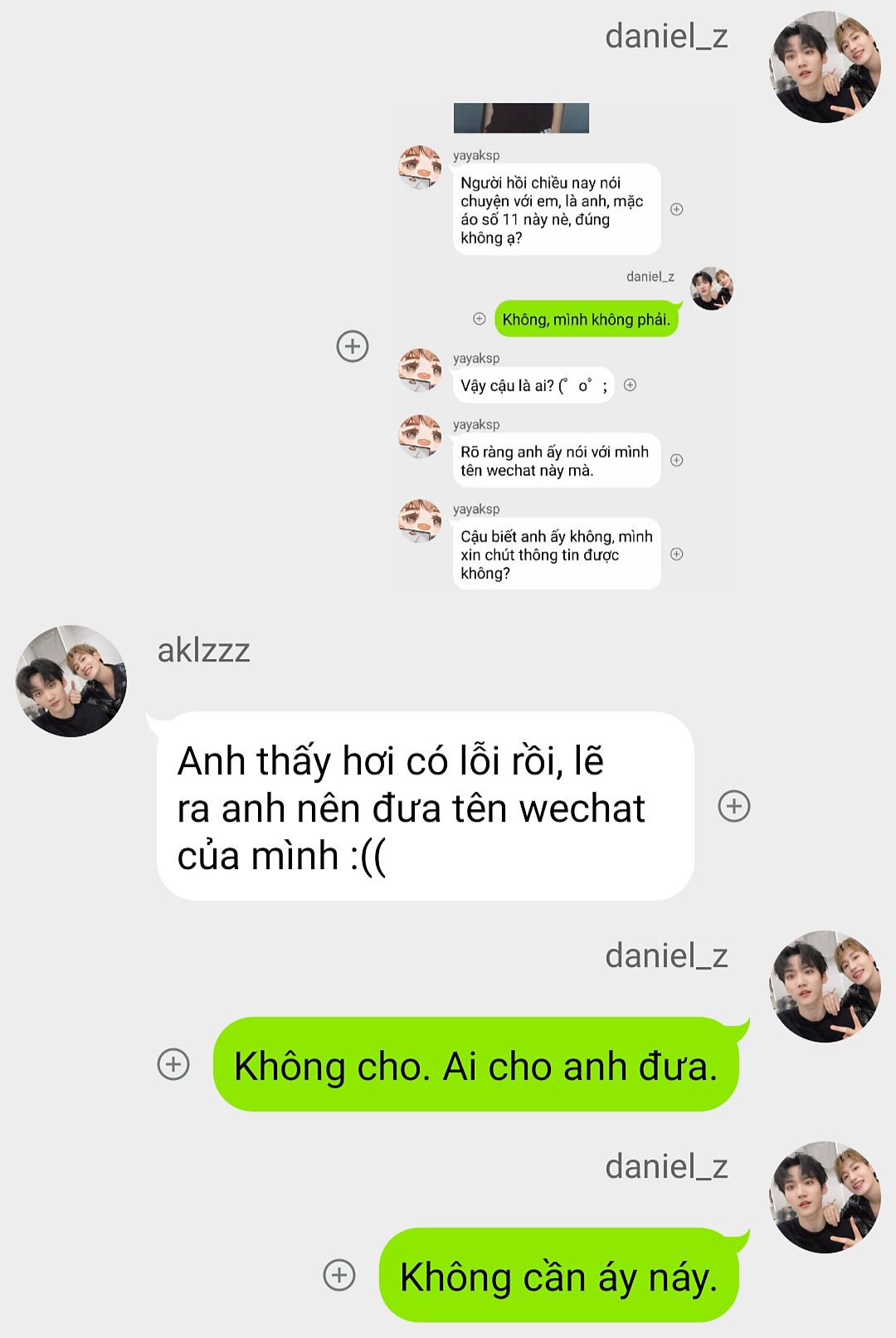Tap the plus icon beside aklzzz's wechat message
Viewport: 896px width, 1338px height.
click(733, 806)
